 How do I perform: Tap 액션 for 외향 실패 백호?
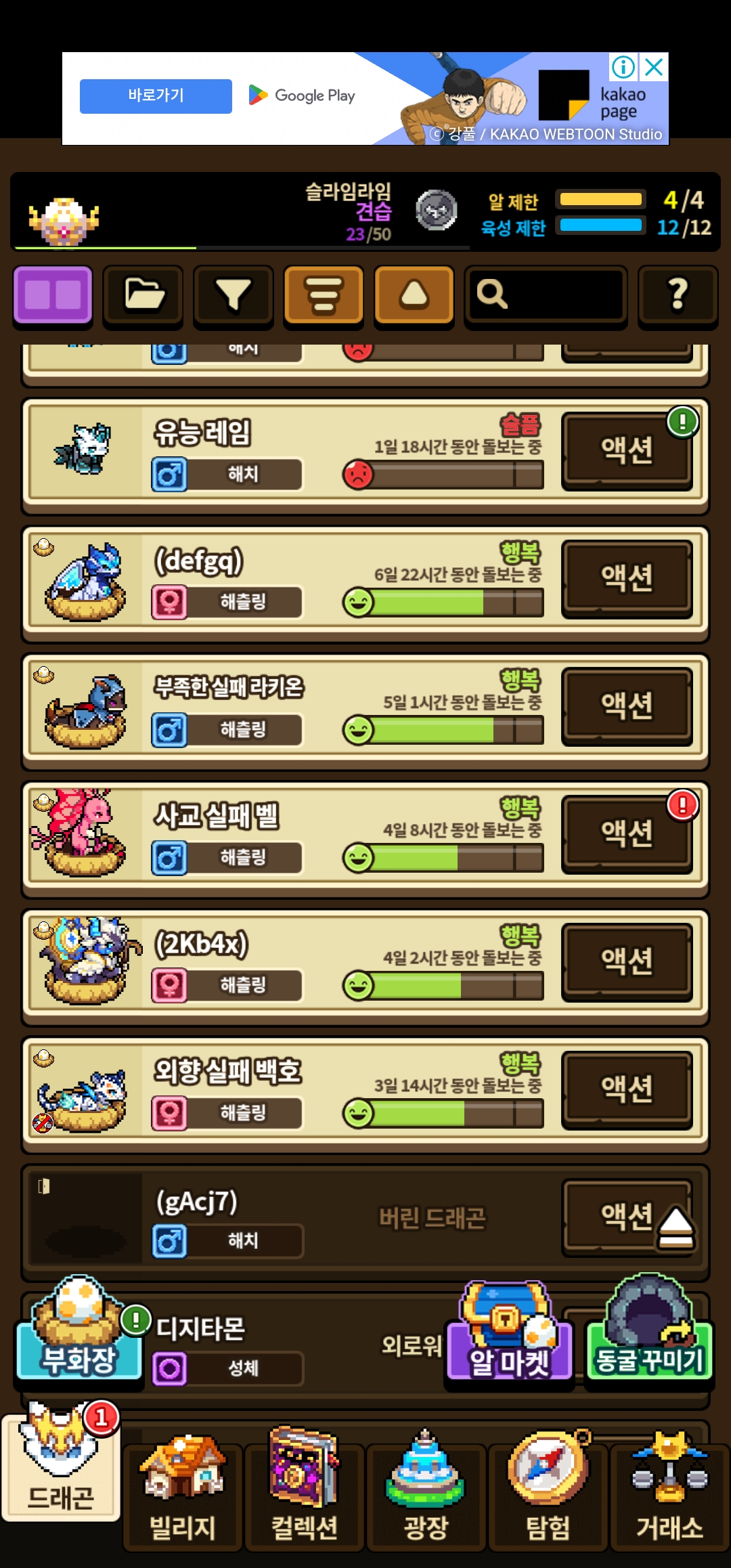627,1089
